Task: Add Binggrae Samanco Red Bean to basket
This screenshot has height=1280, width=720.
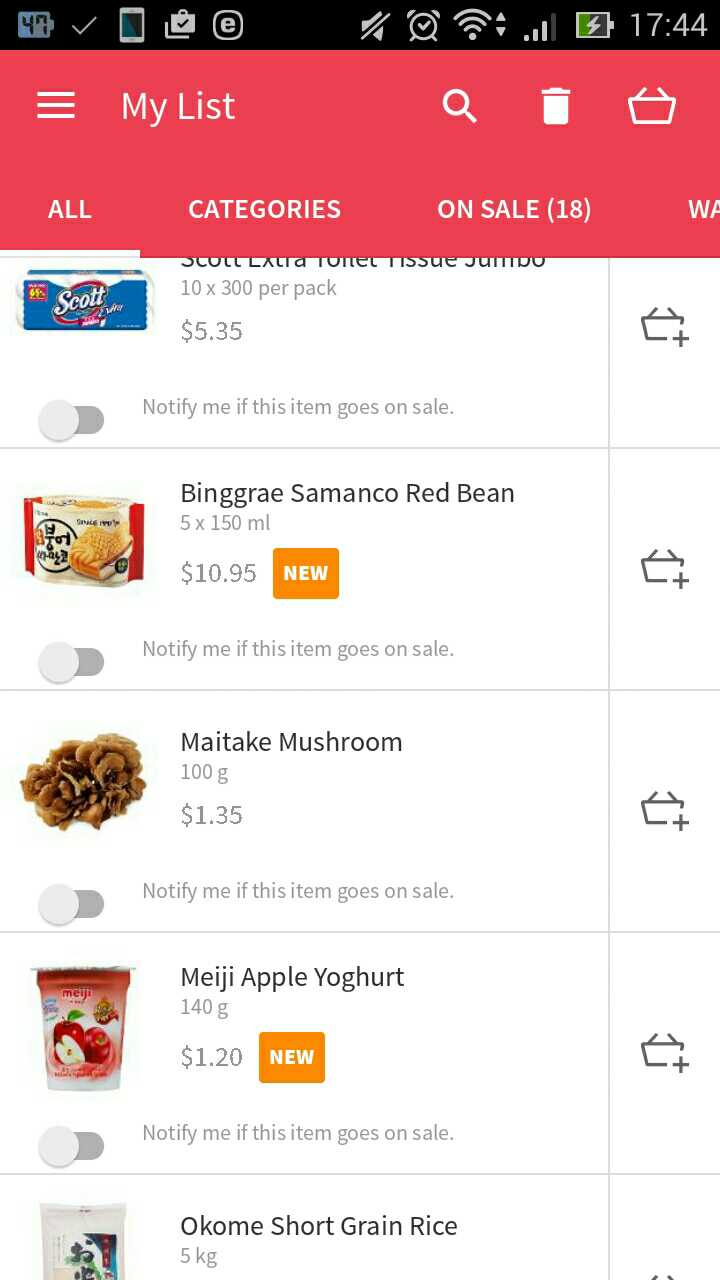Action: (x=665, y=568)
